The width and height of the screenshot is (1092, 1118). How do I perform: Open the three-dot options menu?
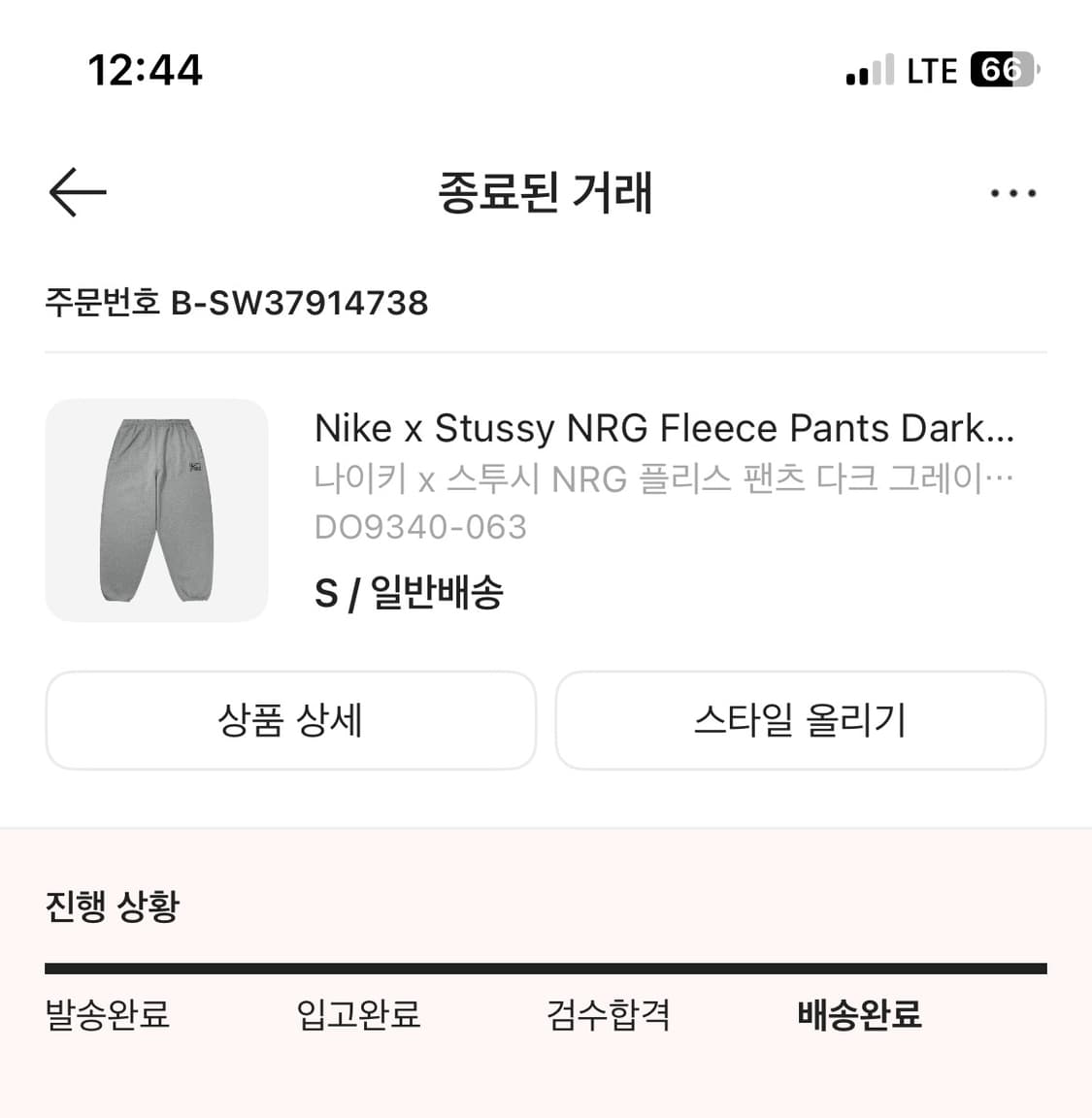pos(1012,192)
